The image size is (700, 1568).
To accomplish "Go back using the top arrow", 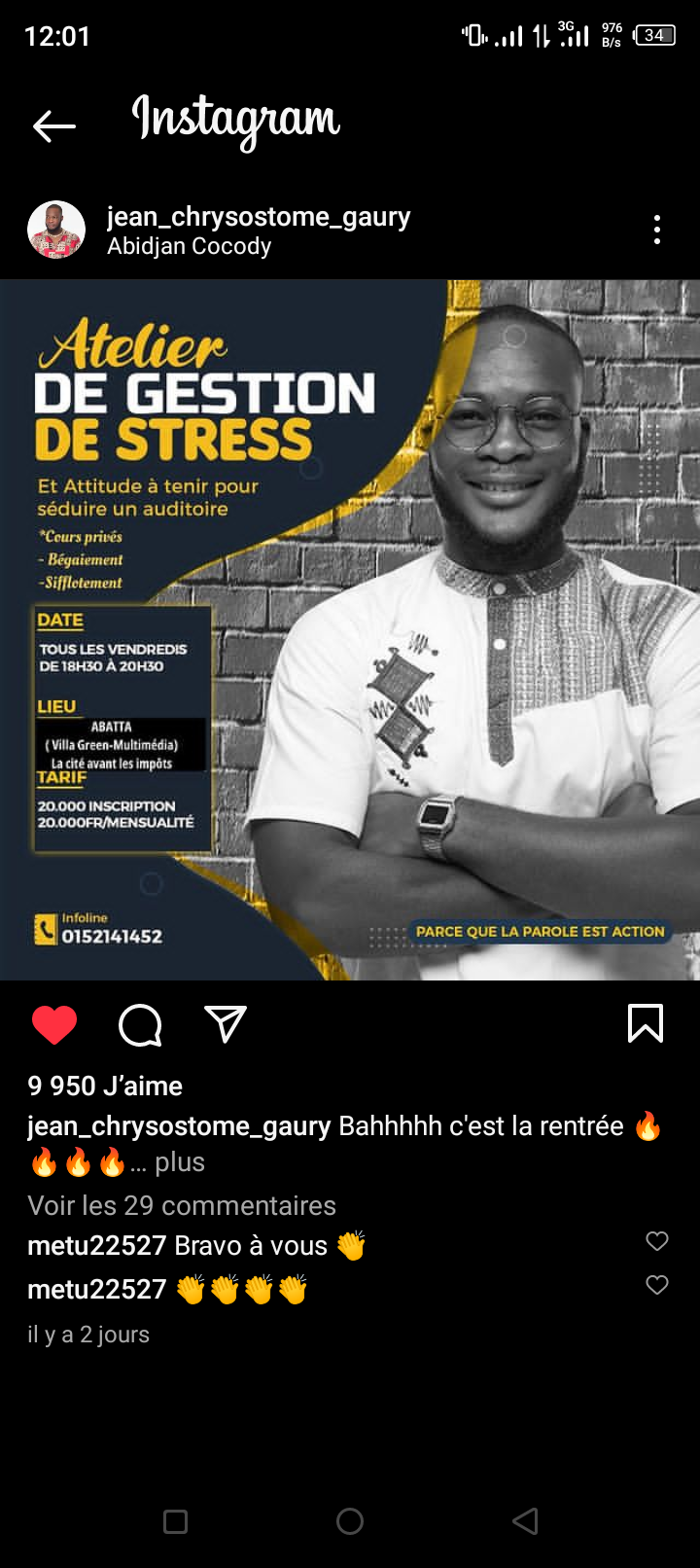I will point(54,125).
